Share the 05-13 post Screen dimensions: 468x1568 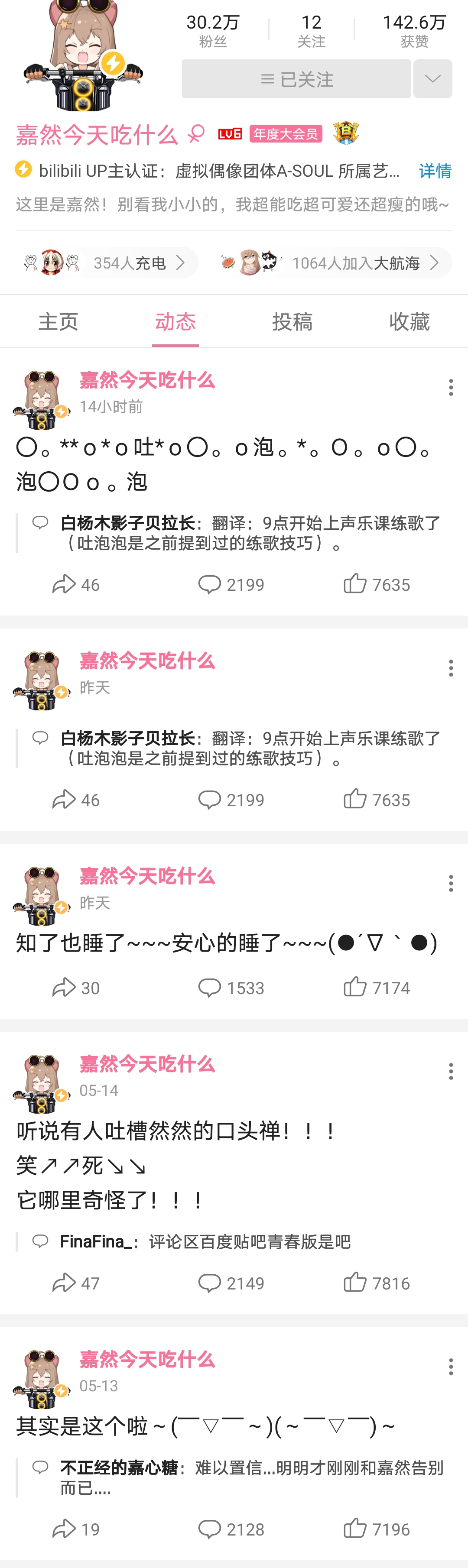pos(75,1529)
